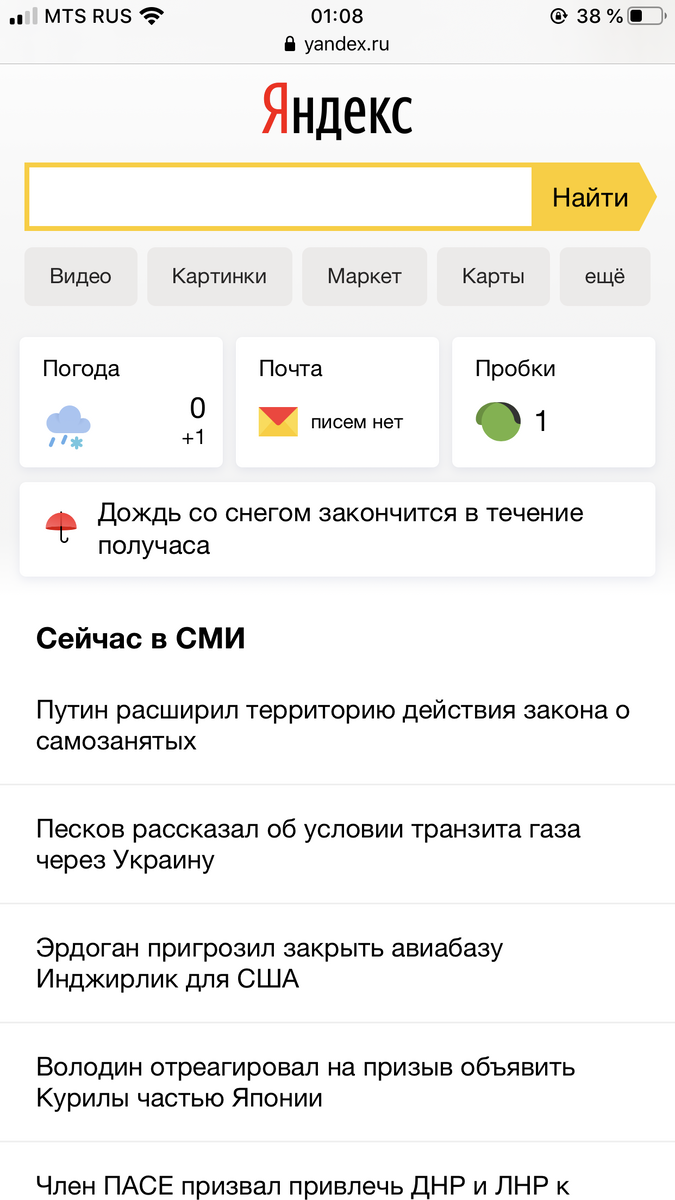Screen dimensions: 675x1200
Task: Open the Песков gas transit news item
Action: pos(337,844)
